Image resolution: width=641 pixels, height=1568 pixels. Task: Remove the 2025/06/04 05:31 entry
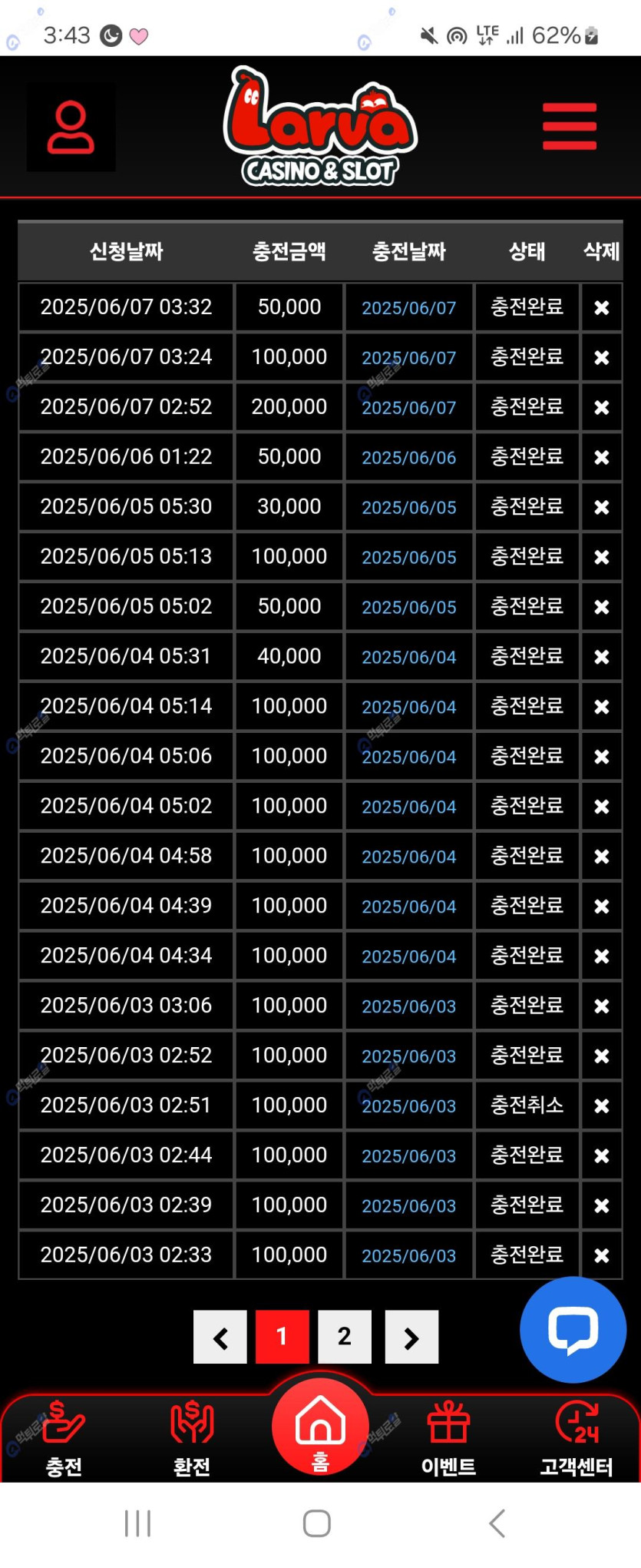coord(602,657)
